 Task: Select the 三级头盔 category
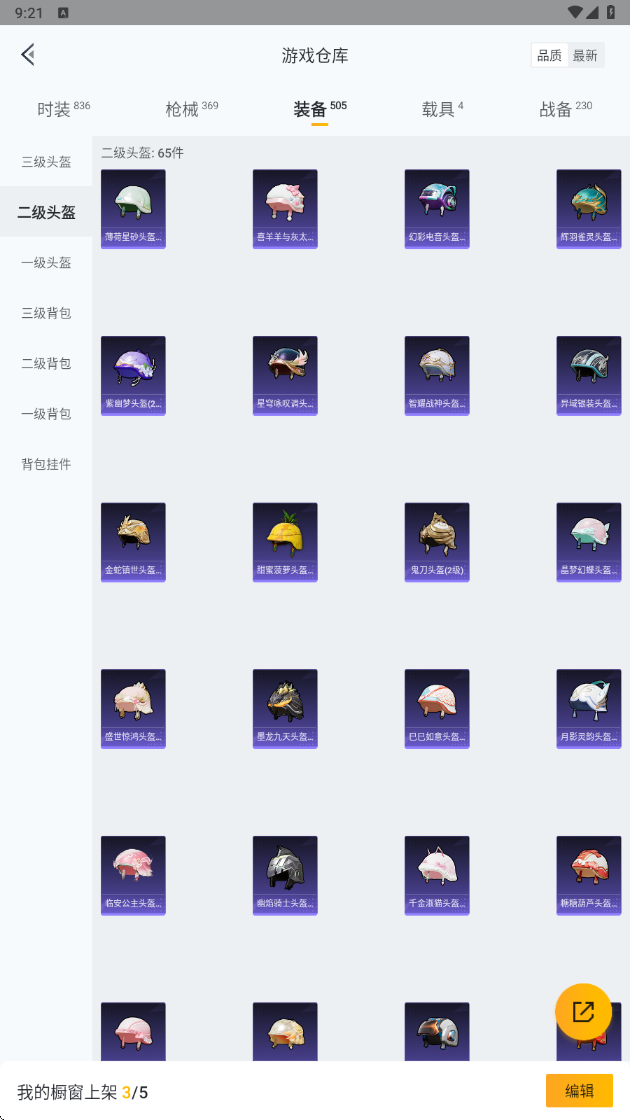click(46, 162)
